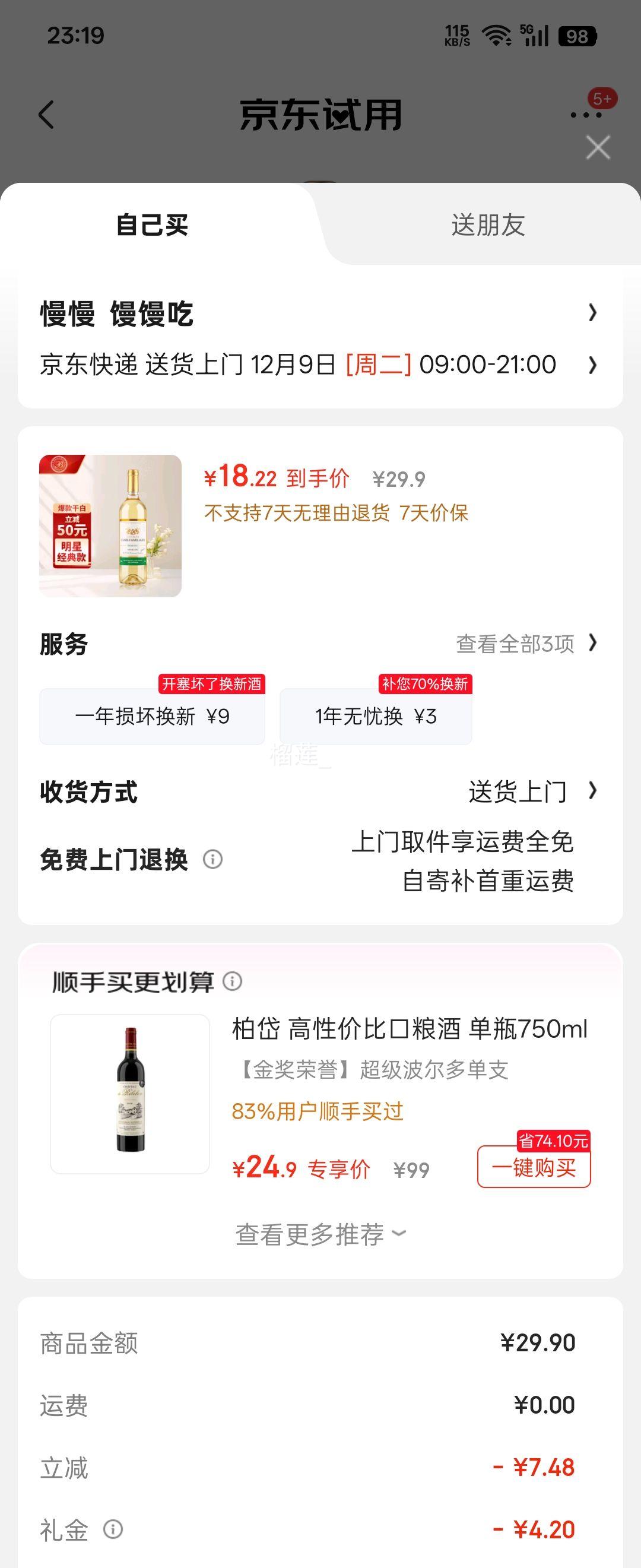Switch to the 送朋友 tab
This screenshot has width=641, height=1568.
[488, 224]
